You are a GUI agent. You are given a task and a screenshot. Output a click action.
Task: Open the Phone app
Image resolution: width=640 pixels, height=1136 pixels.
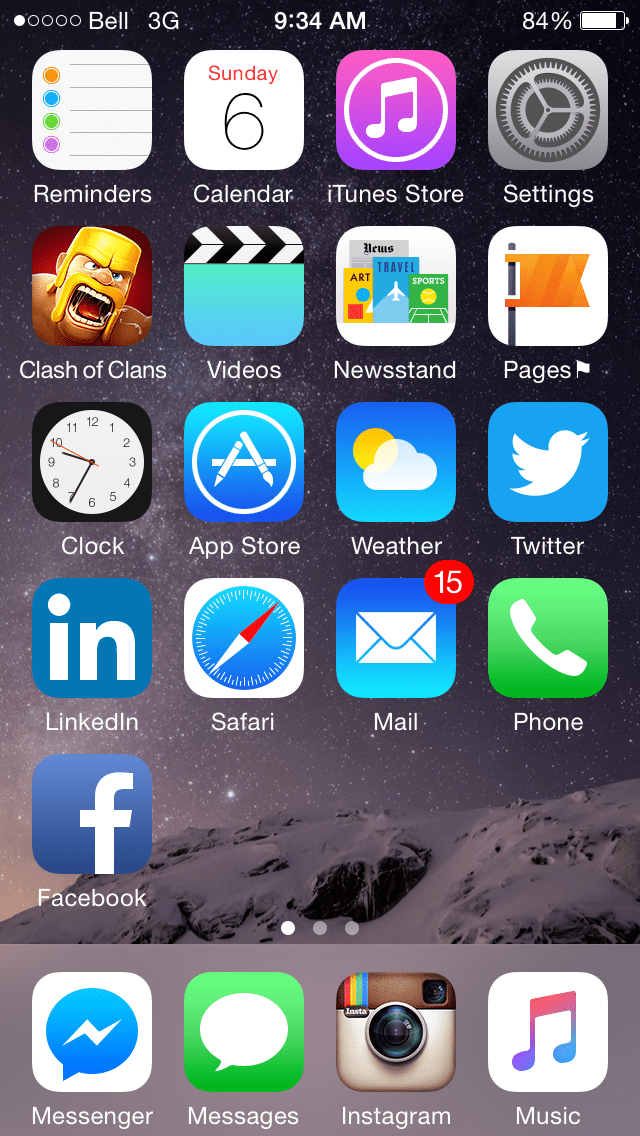(548, 638)
